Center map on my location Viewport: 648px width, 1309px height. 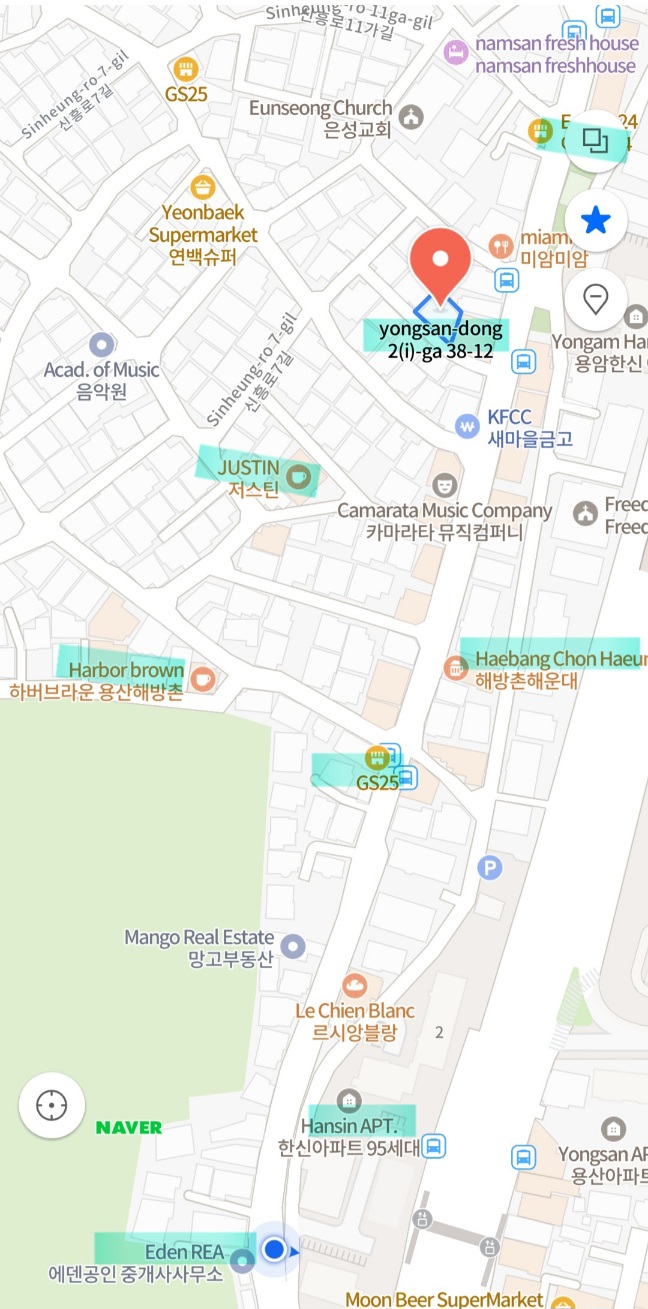(50, 1106)
